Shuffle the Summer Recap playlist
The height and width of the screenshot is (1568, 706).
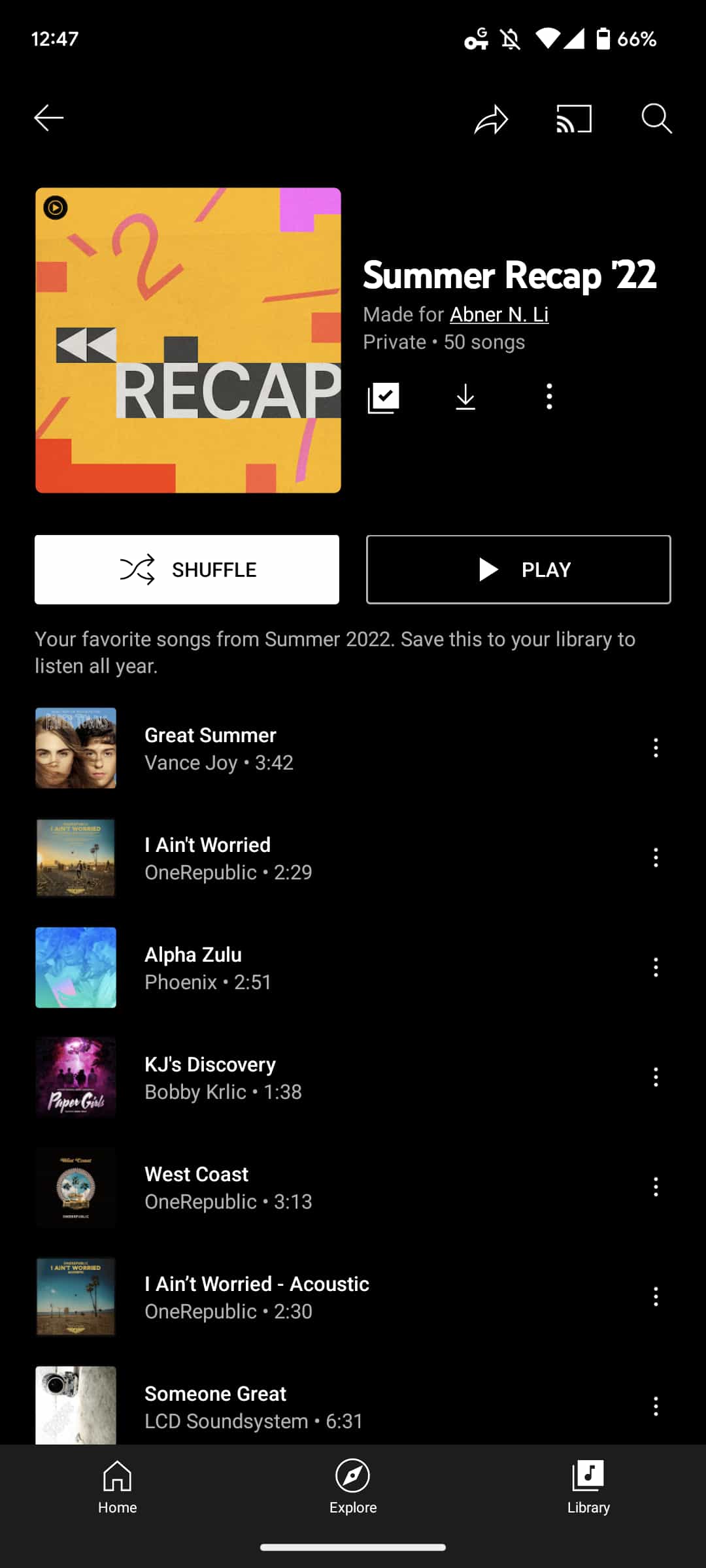(x=187, y=570)
